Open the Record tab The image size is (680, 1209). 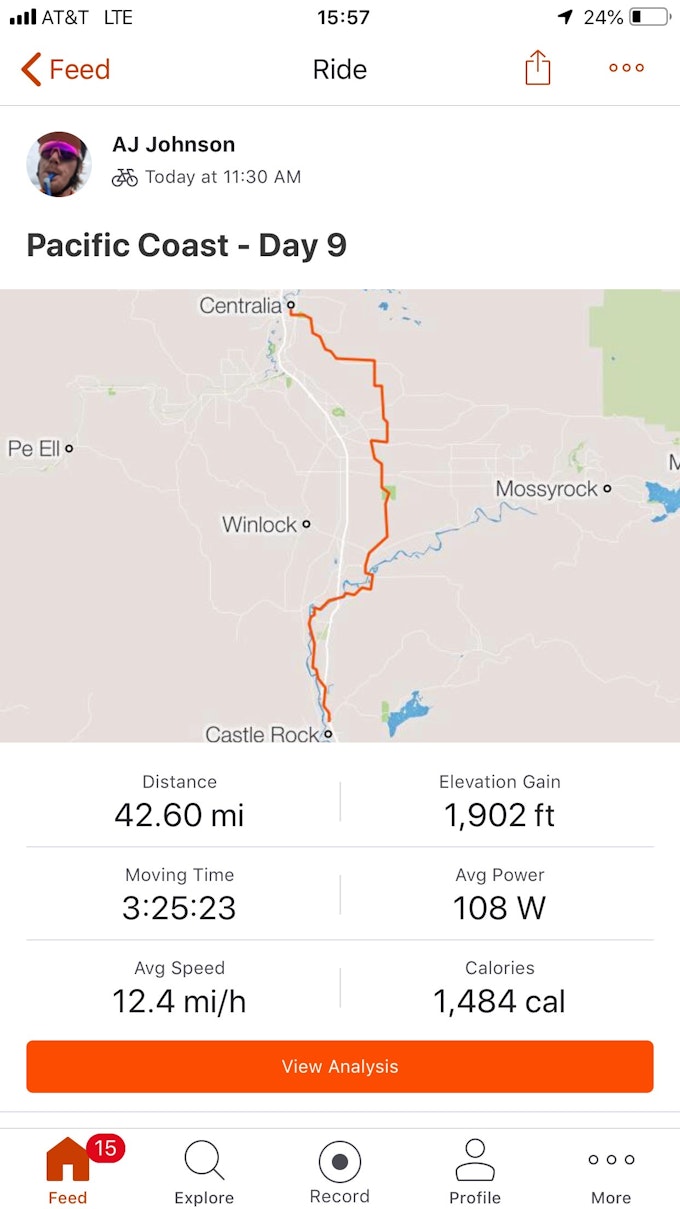(x=340, y=1170)
